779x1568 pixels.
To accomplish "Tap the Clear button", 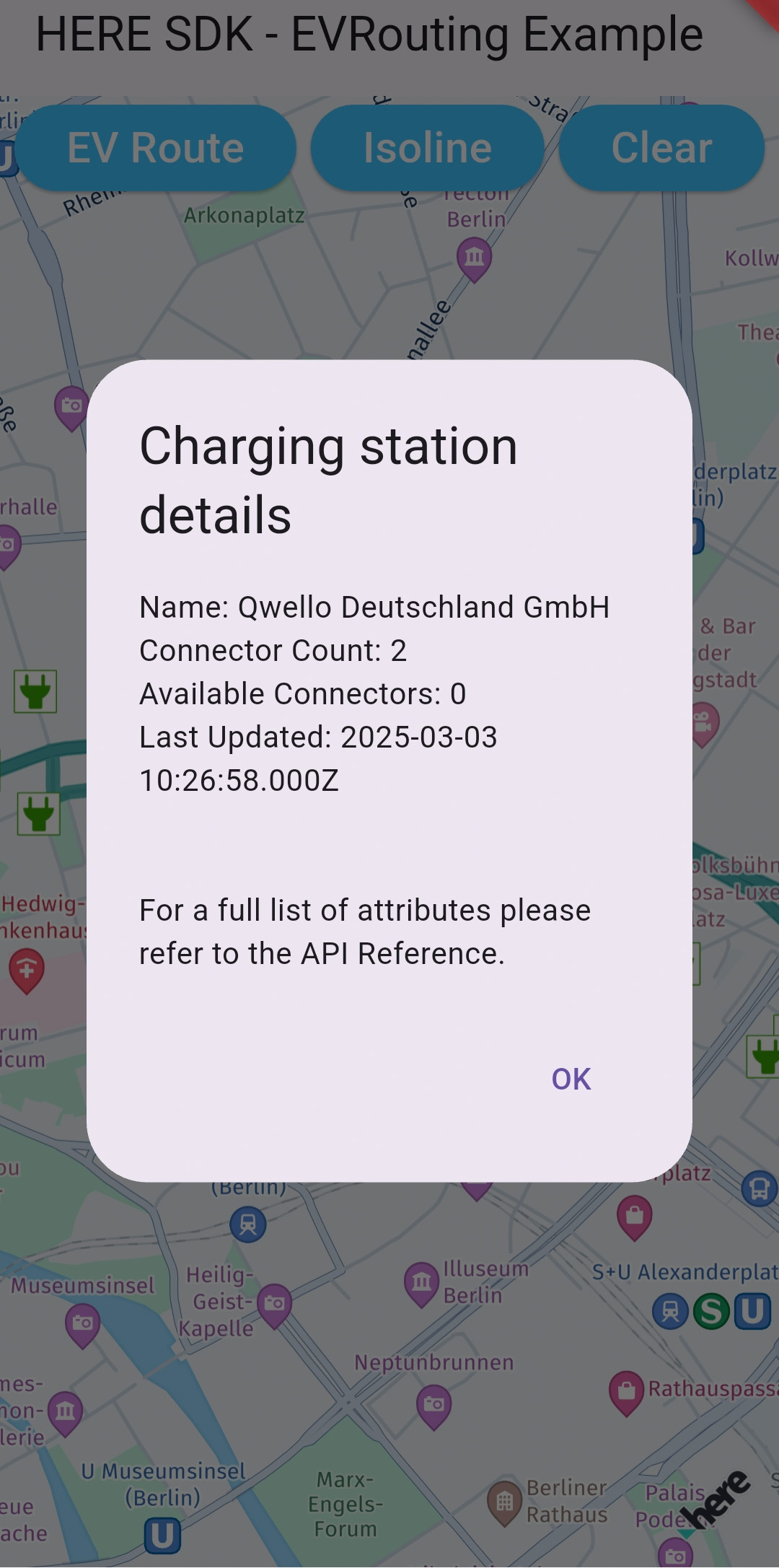I will (661, 148).
